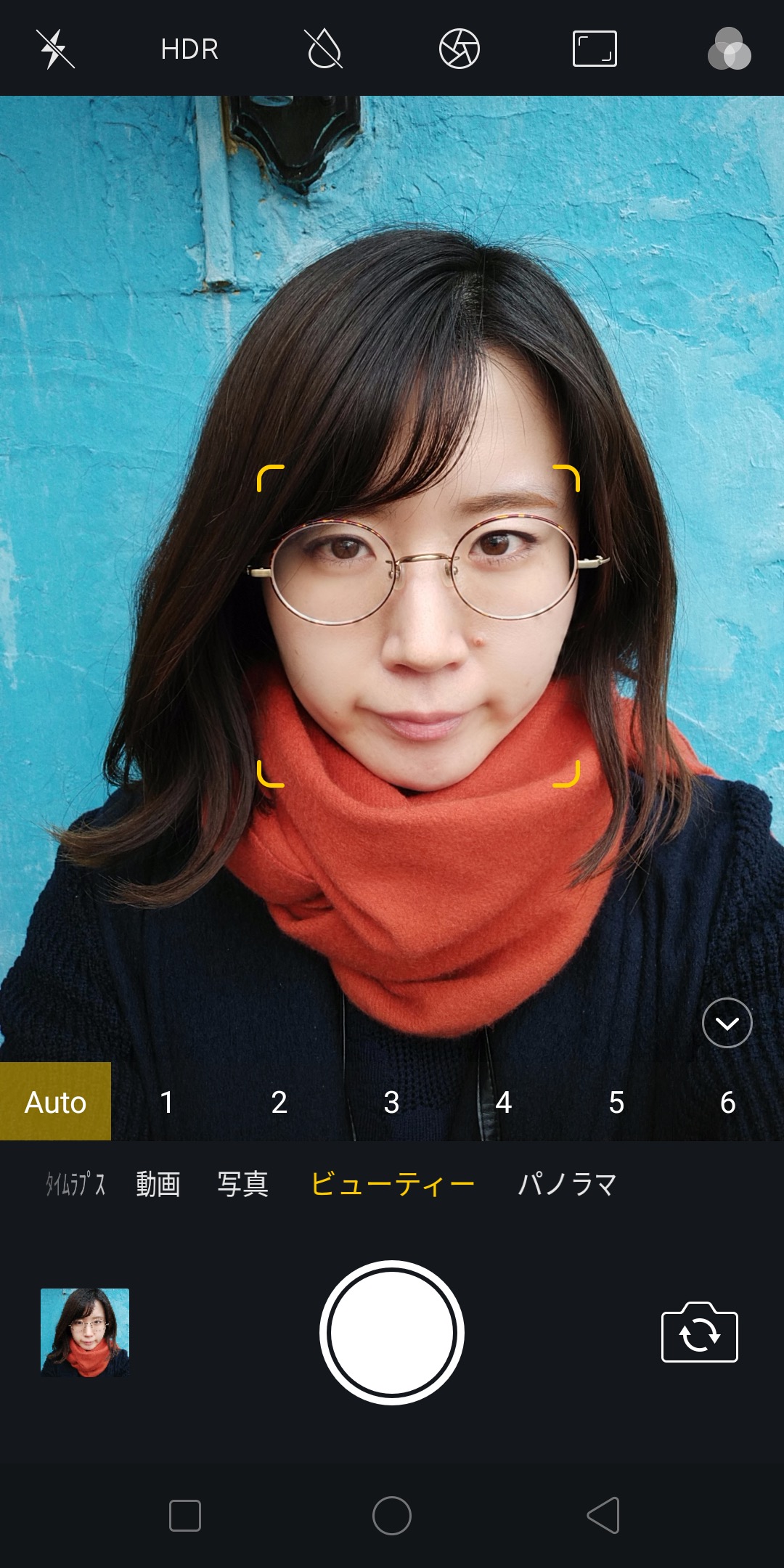Change the aspect ratio frame
The width and height of the screenshot is (784, 1568).
[x=595, y=49]
